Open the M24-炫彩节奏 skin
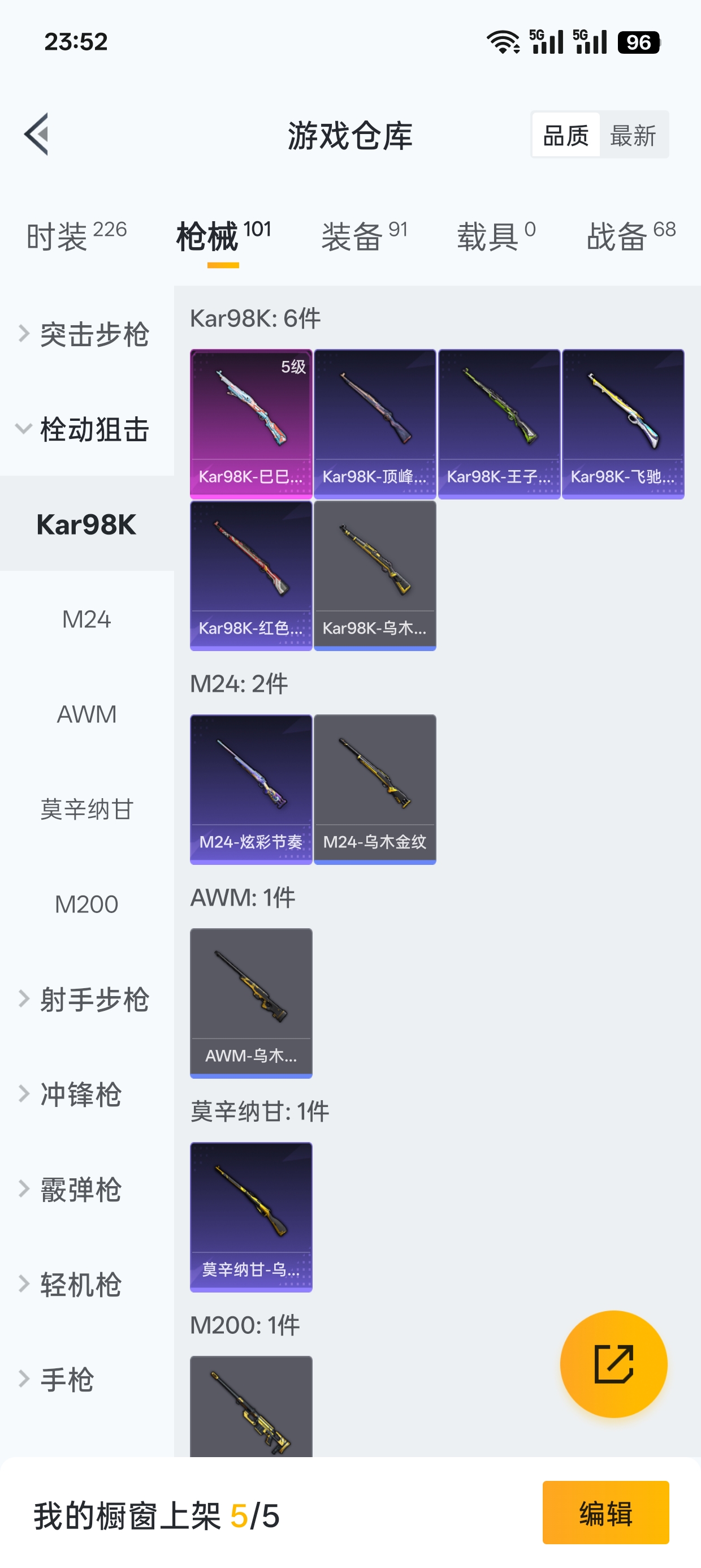Viewport: 701px width, 1568px height. [250, 789]
